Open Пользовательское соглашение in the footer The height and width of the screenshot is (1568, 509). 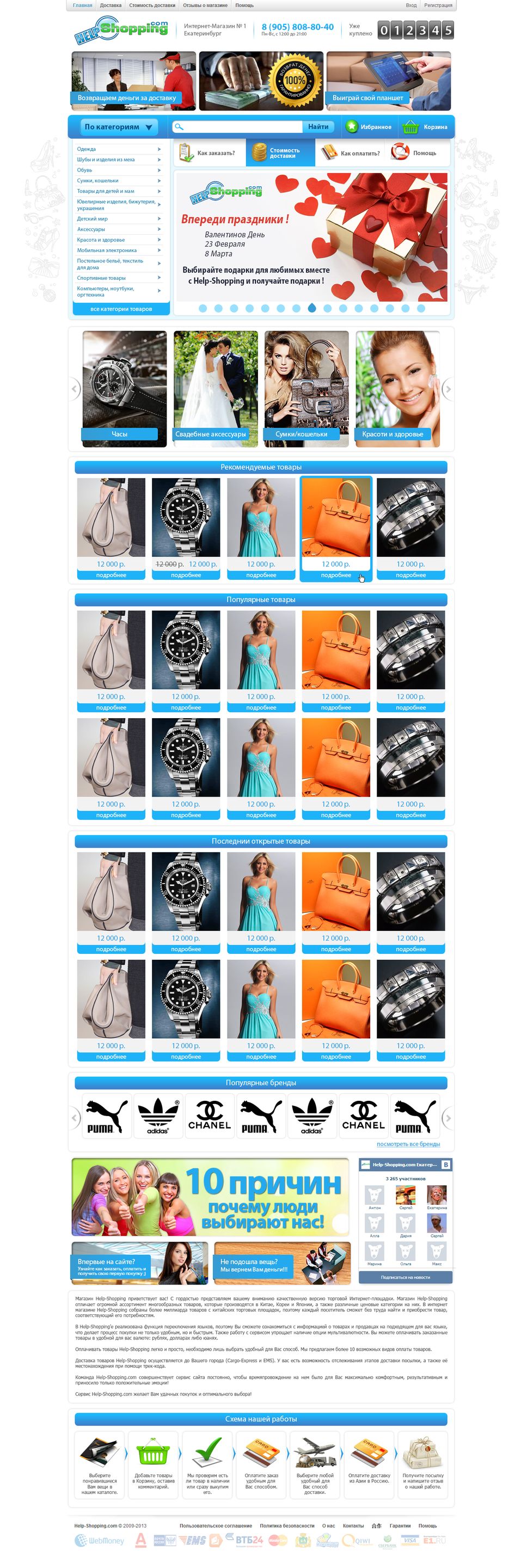click(216, 1526)
